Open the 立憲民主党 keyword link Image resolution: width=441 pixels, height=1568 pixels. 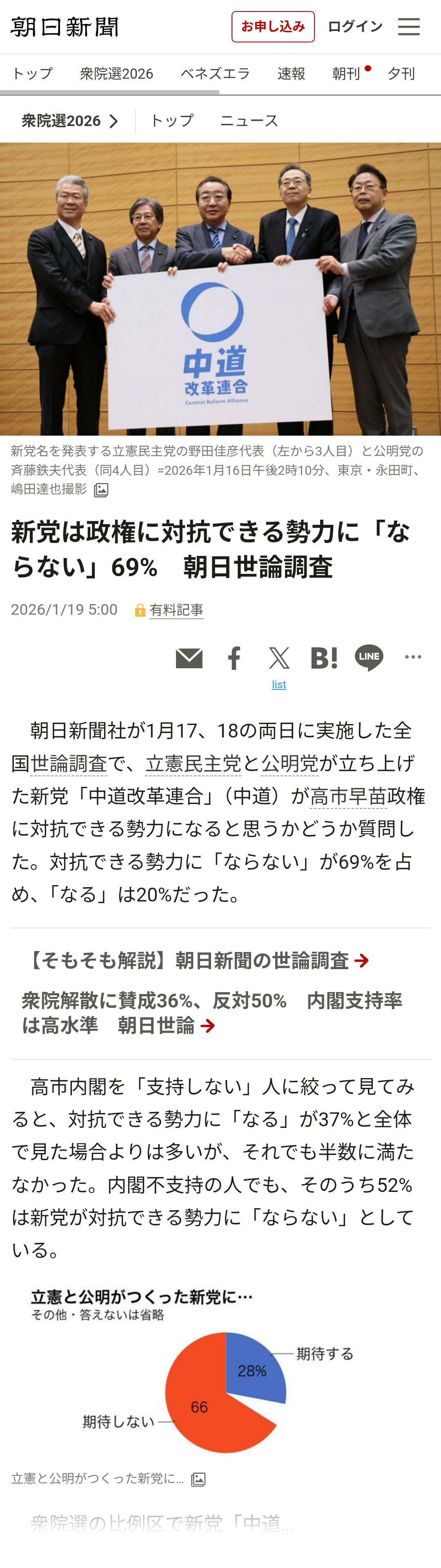193,763
